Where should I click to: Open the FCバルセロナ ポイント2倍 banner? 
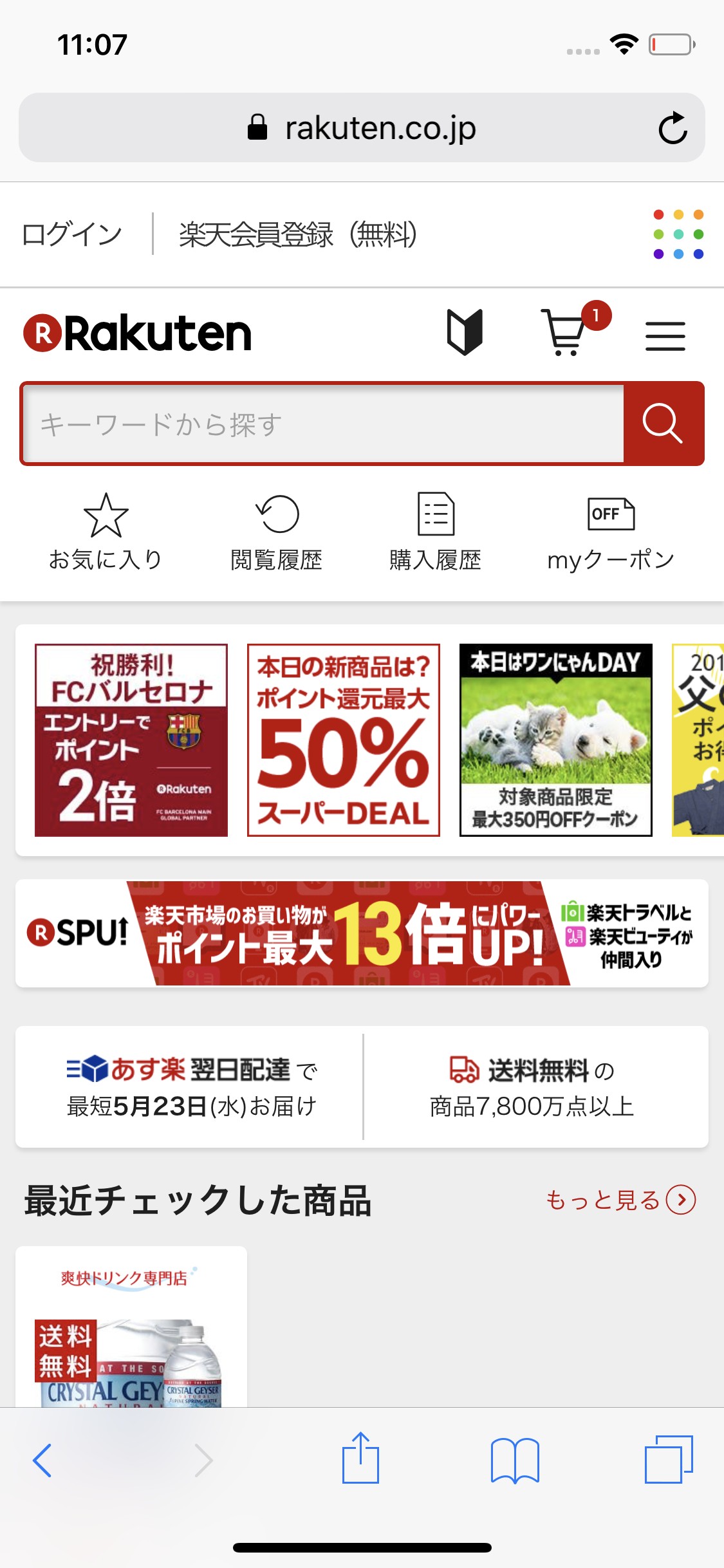131,740
